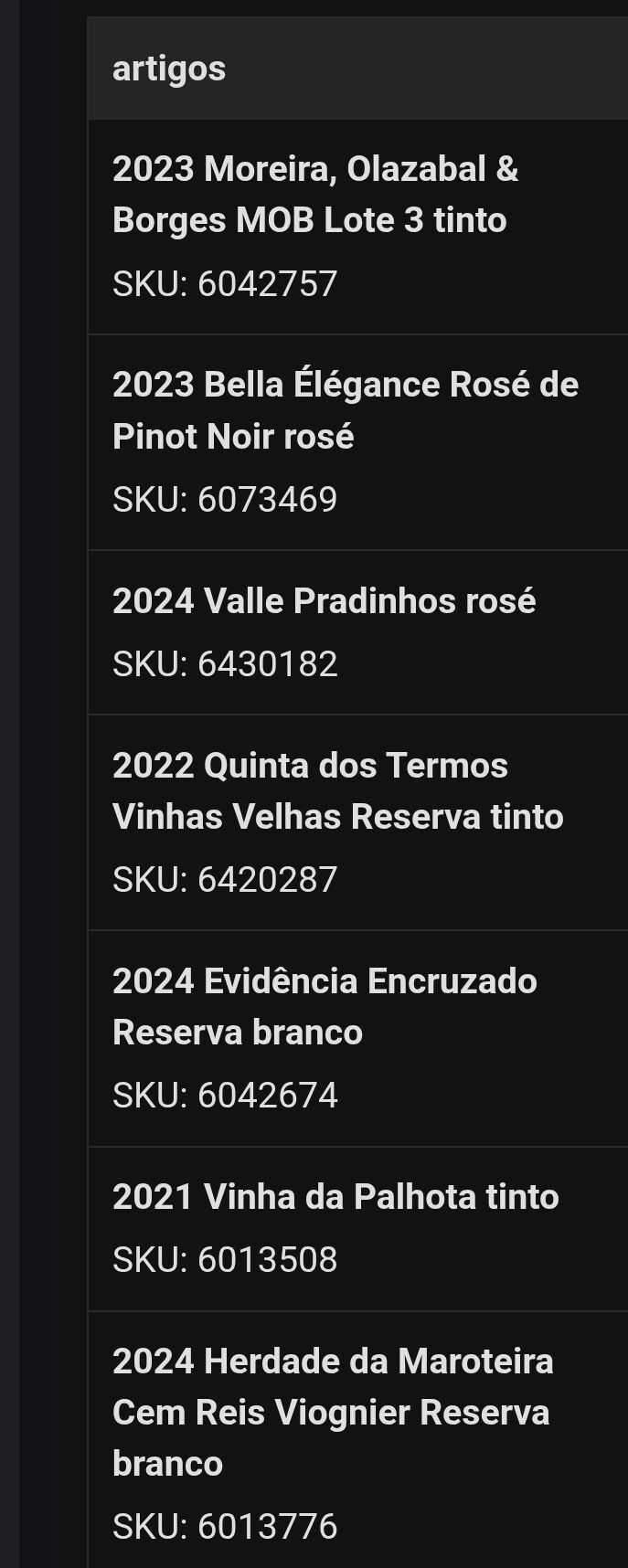Select the Bella Élégance Rosé de Pinot Noir item
Screen dimensions: 628x1568
coord(345,410)
